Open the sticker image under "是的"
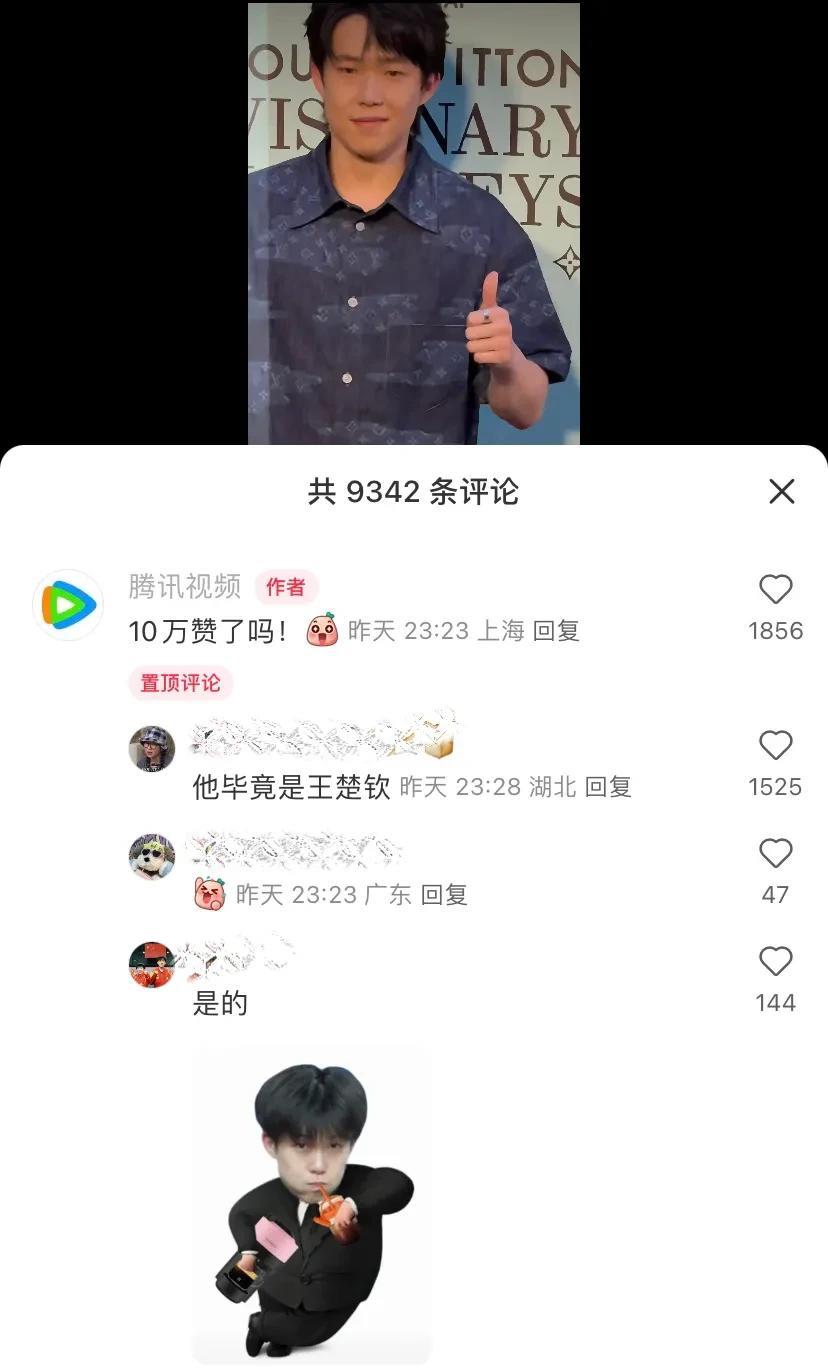The height and width of the screenshot is (1368, 828). [x=312, y=1203]
